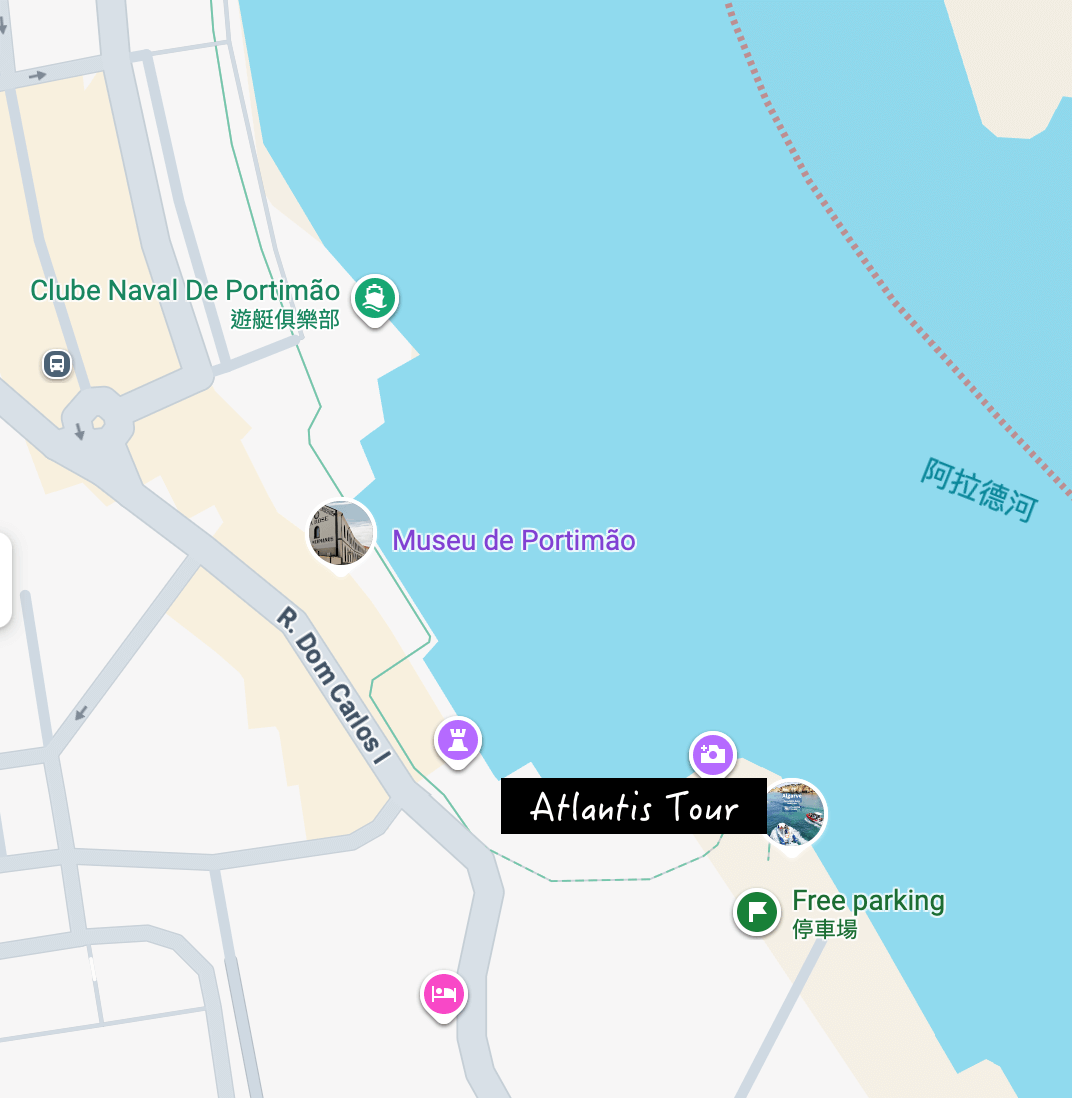The height and width of the screenshot is (1098, 1072).
Task: Tap the purple camera photo-spot pin
Action: click(x=713, y=754)
